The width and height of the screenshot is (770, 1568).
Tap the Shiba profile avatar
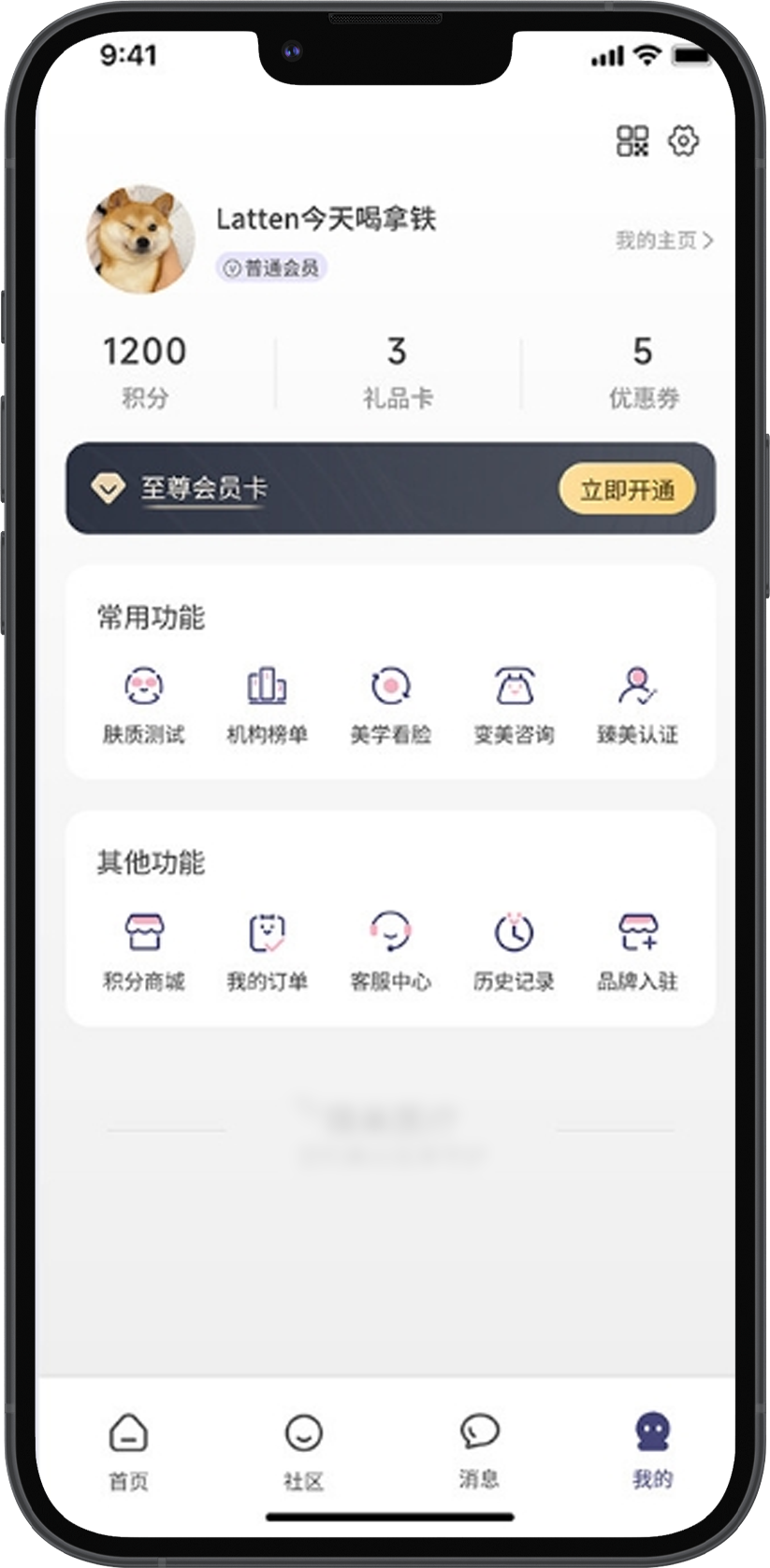click(141, 239)
